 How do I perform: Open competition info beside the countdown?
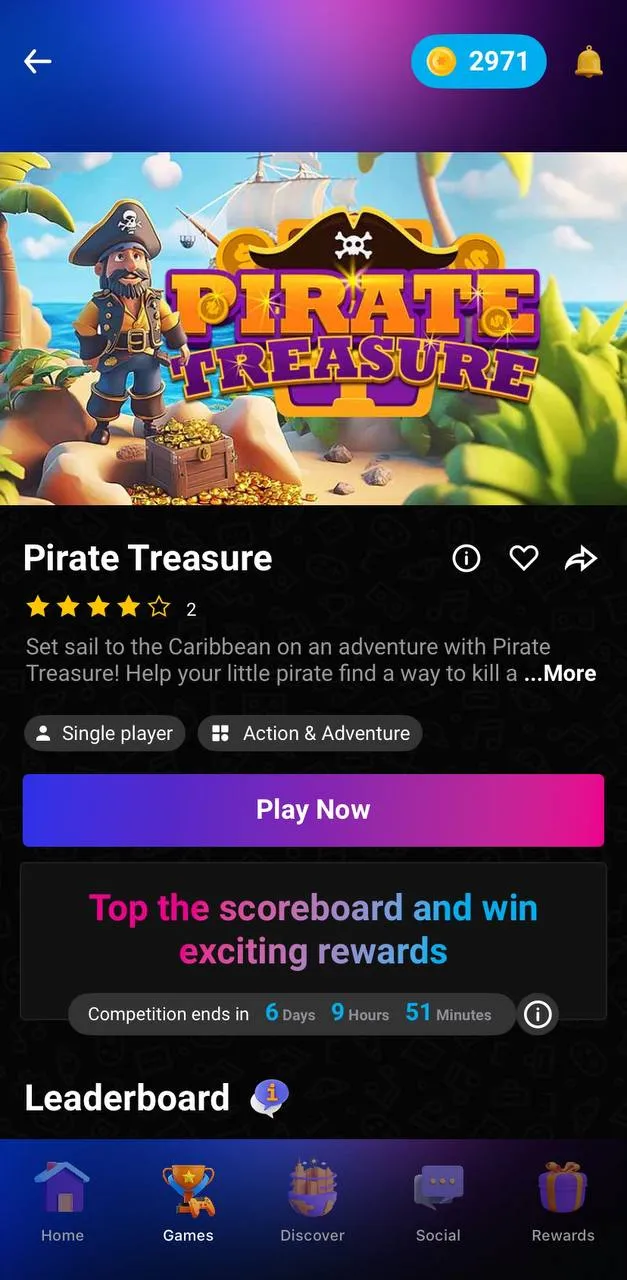point(538,1014)
